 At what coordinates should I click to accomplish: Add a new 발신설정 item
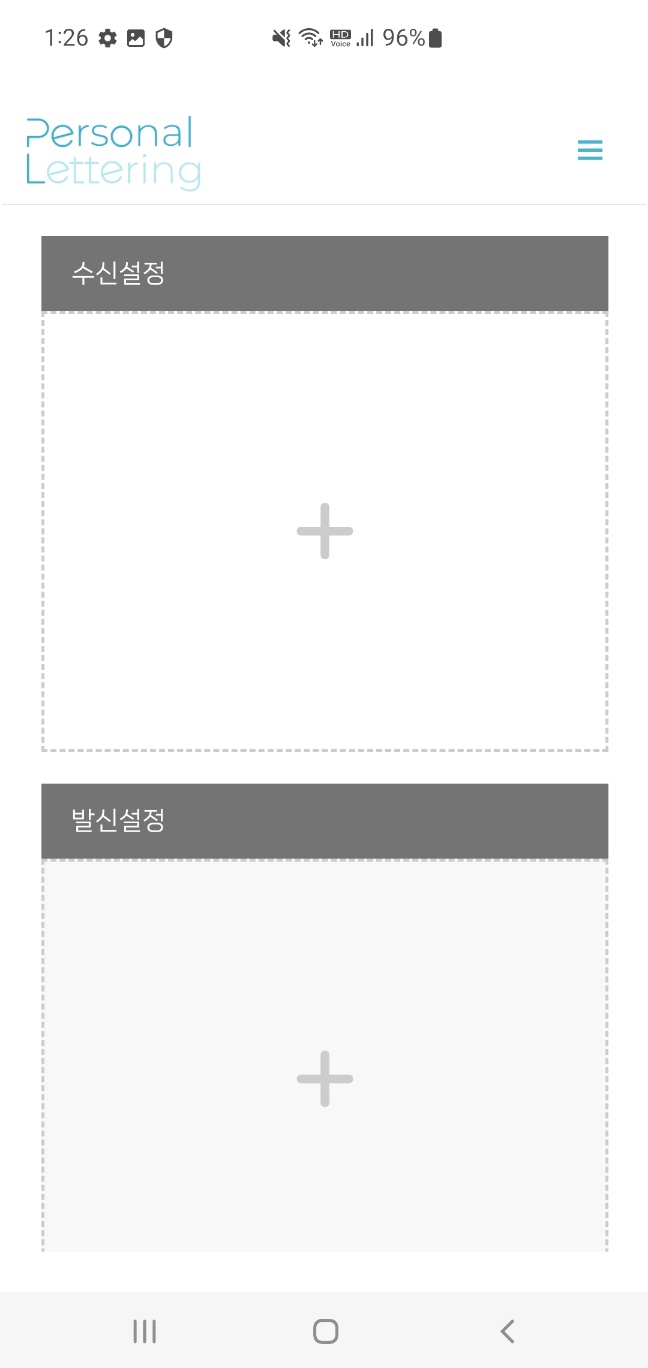click(x=325, y=1078)
